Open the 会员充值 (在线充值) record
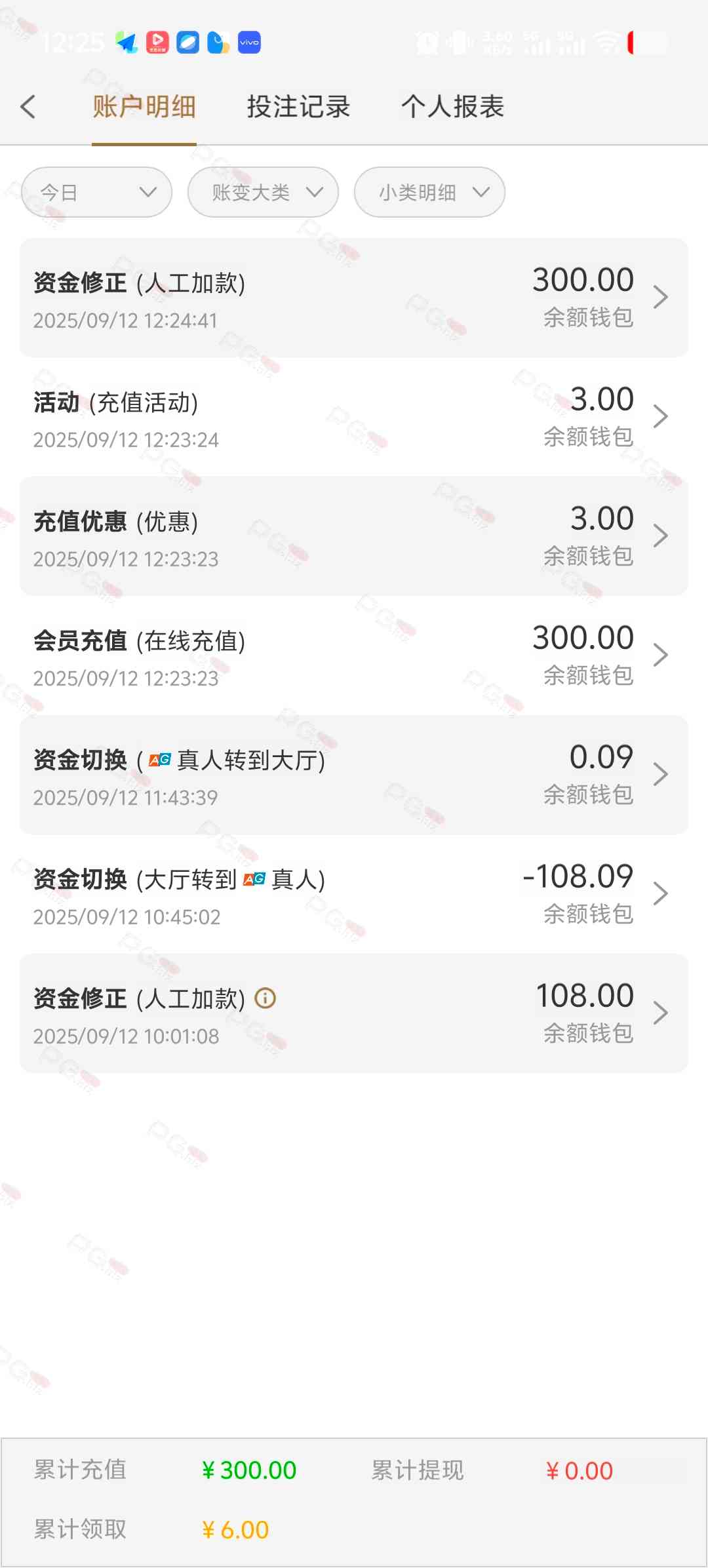Image resolution: width=708 pixels, height=1568 pixels. 354,656
